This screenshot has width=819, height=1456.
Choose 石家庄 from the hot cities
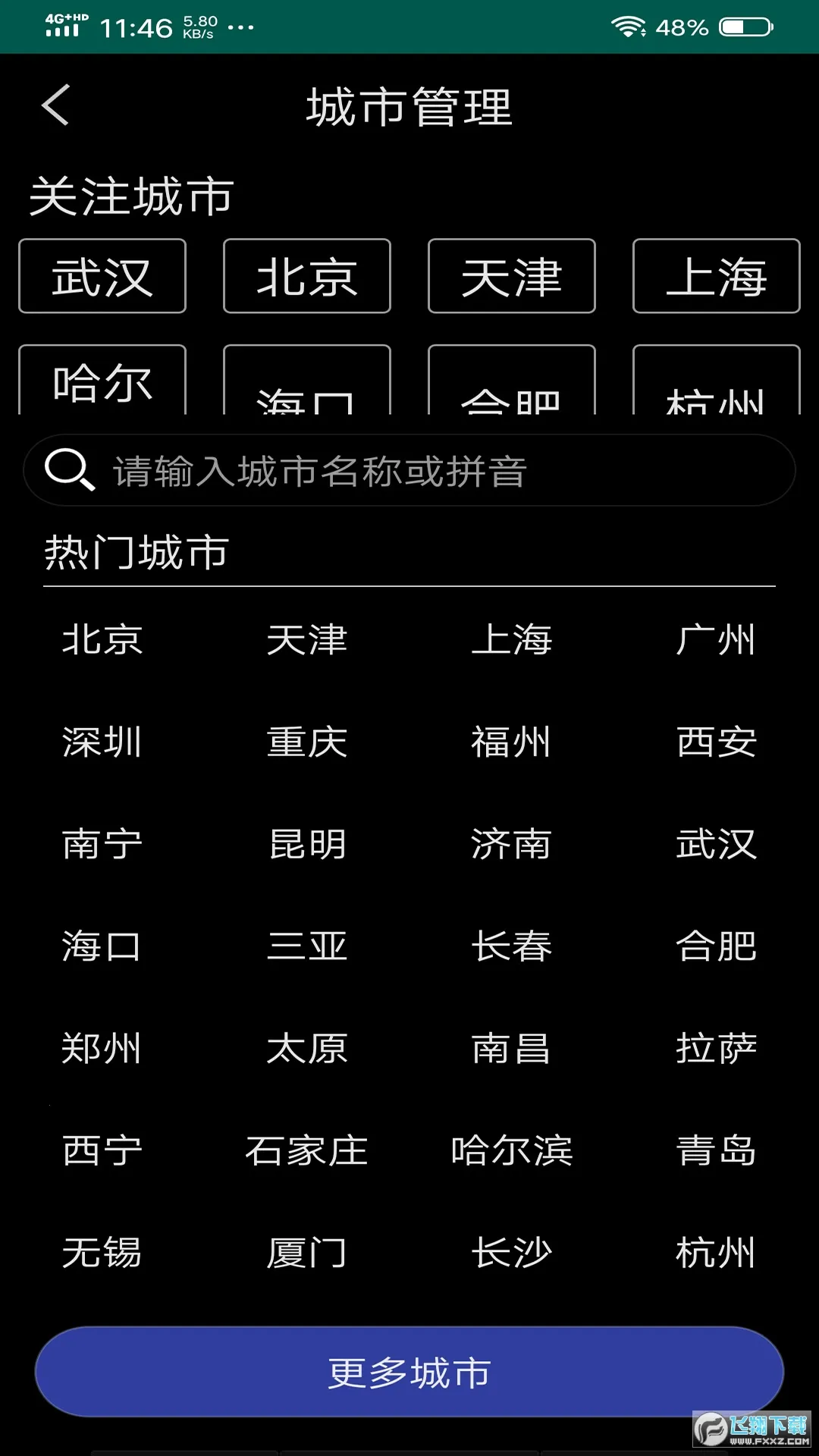pyautogui.click(x=307, y=1150)
